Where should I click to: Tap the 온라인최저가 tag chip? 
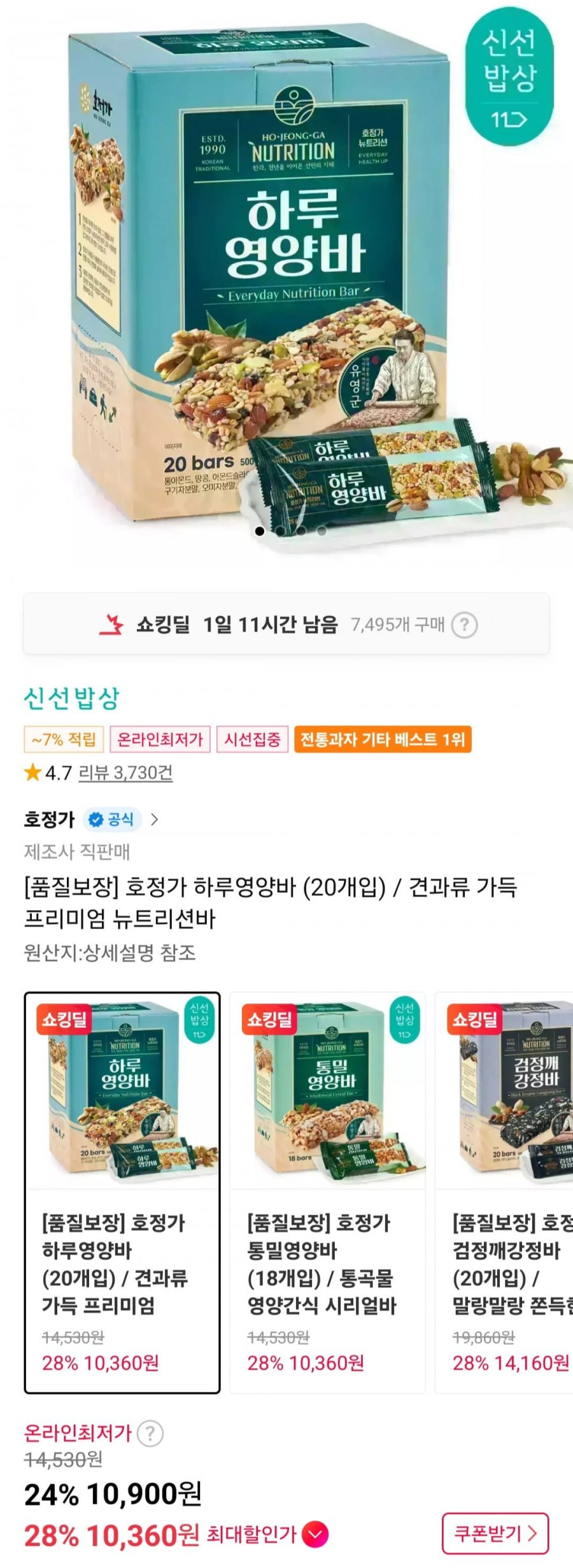point(160,739)
